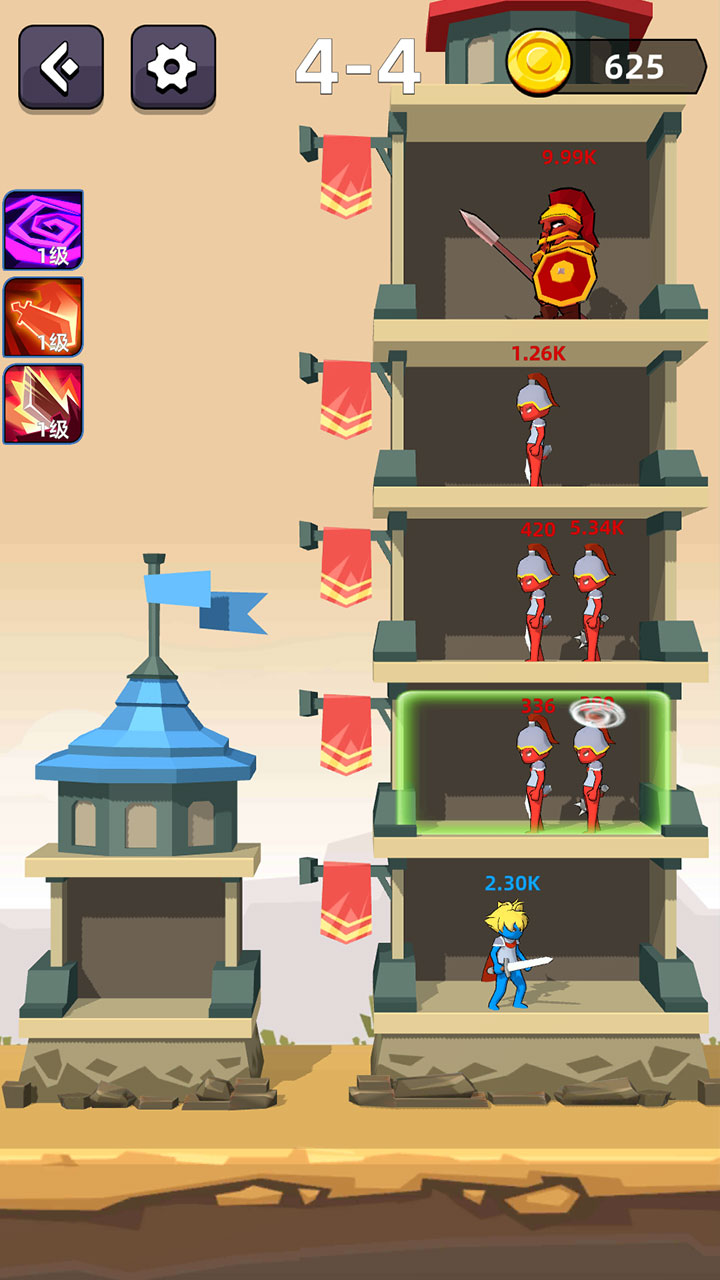The height and width of the screenshot is (1280, 720).
Task: Use the red sword skill
Action: [x=43, y=318]
